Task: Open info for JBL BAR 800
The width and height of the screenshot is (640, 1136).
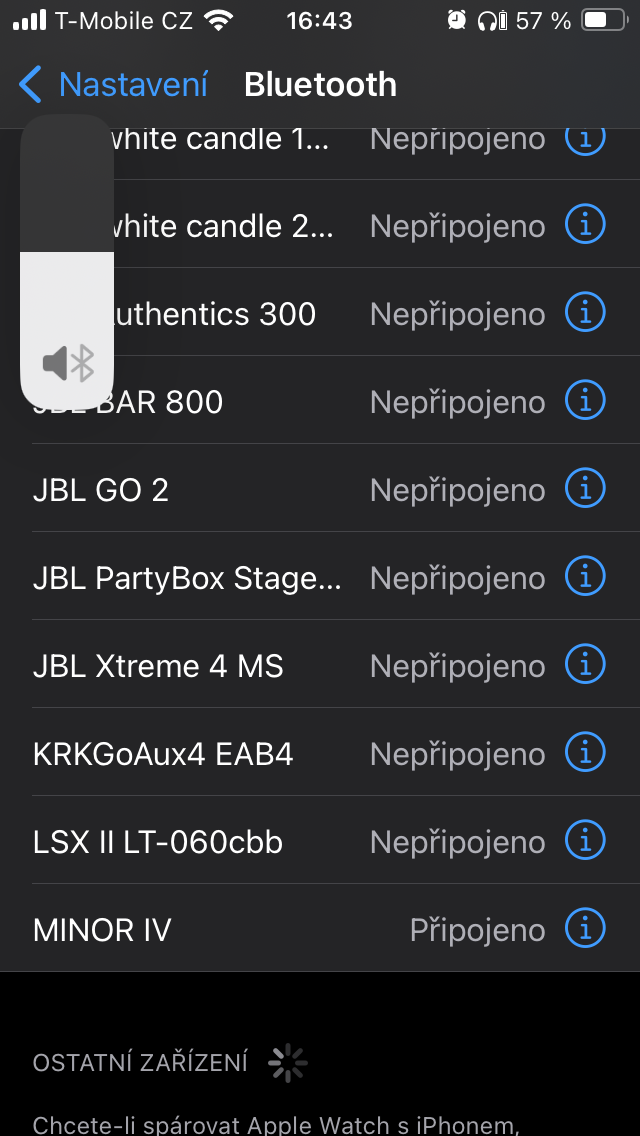Action: [x=585, y=401]
